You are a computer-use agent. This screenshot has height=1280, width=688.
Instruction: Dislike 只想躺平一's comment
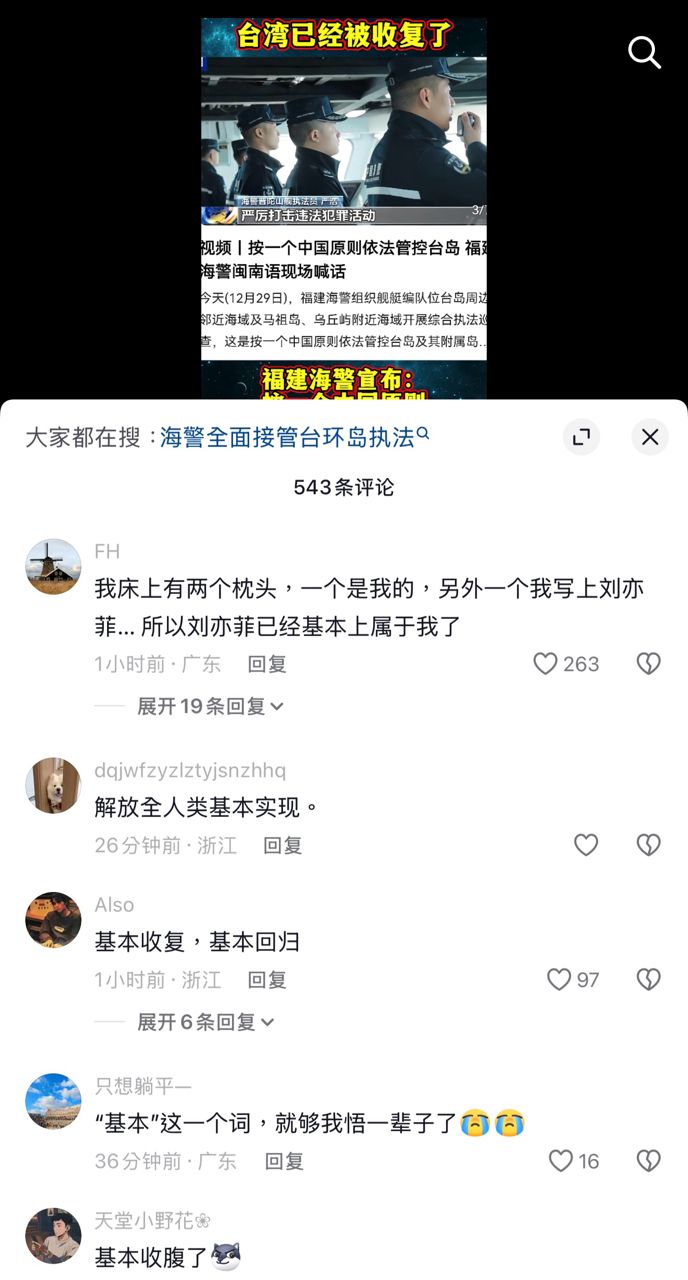click(x=649, y=1161)
